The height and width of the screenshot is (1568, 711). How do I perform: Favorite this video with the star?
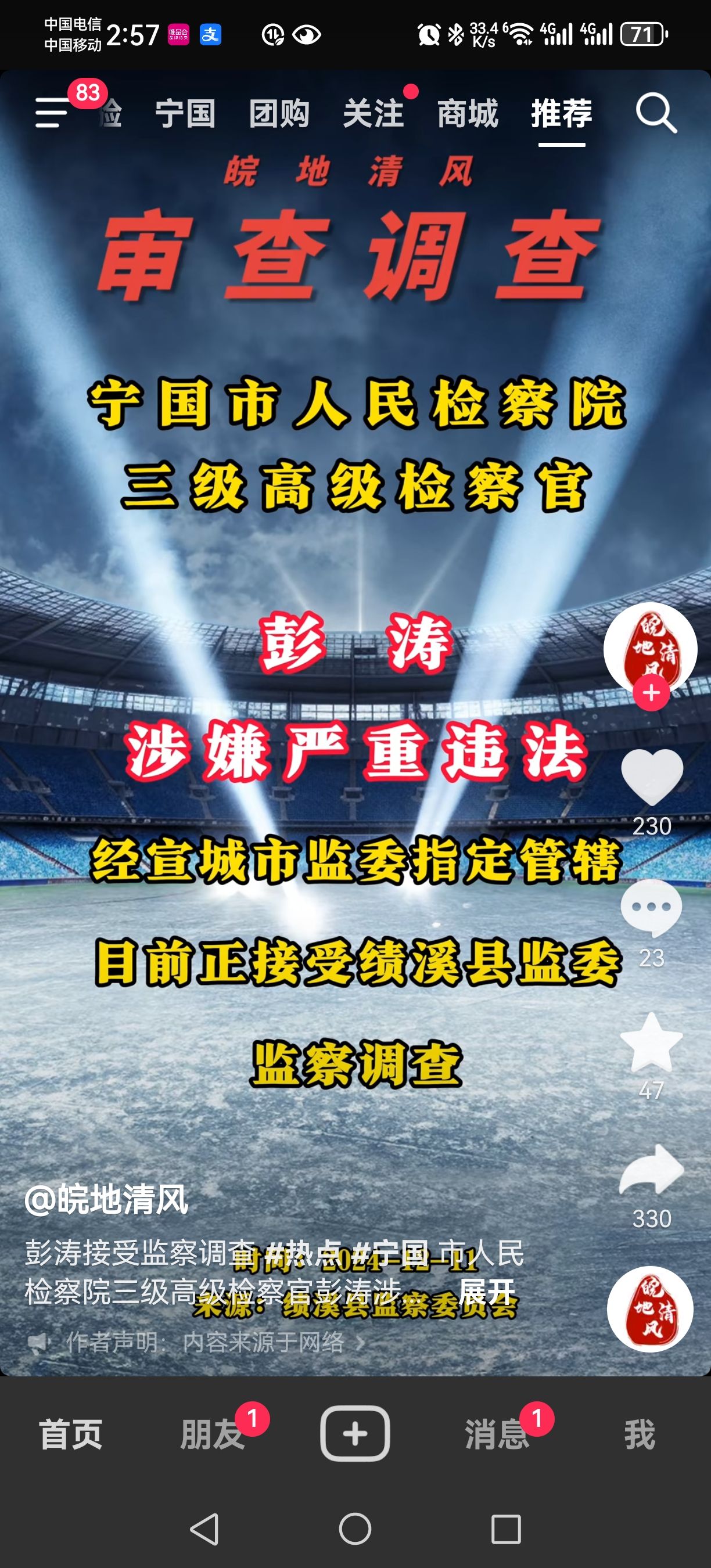pyautogui.click(x=651, y=1042)
